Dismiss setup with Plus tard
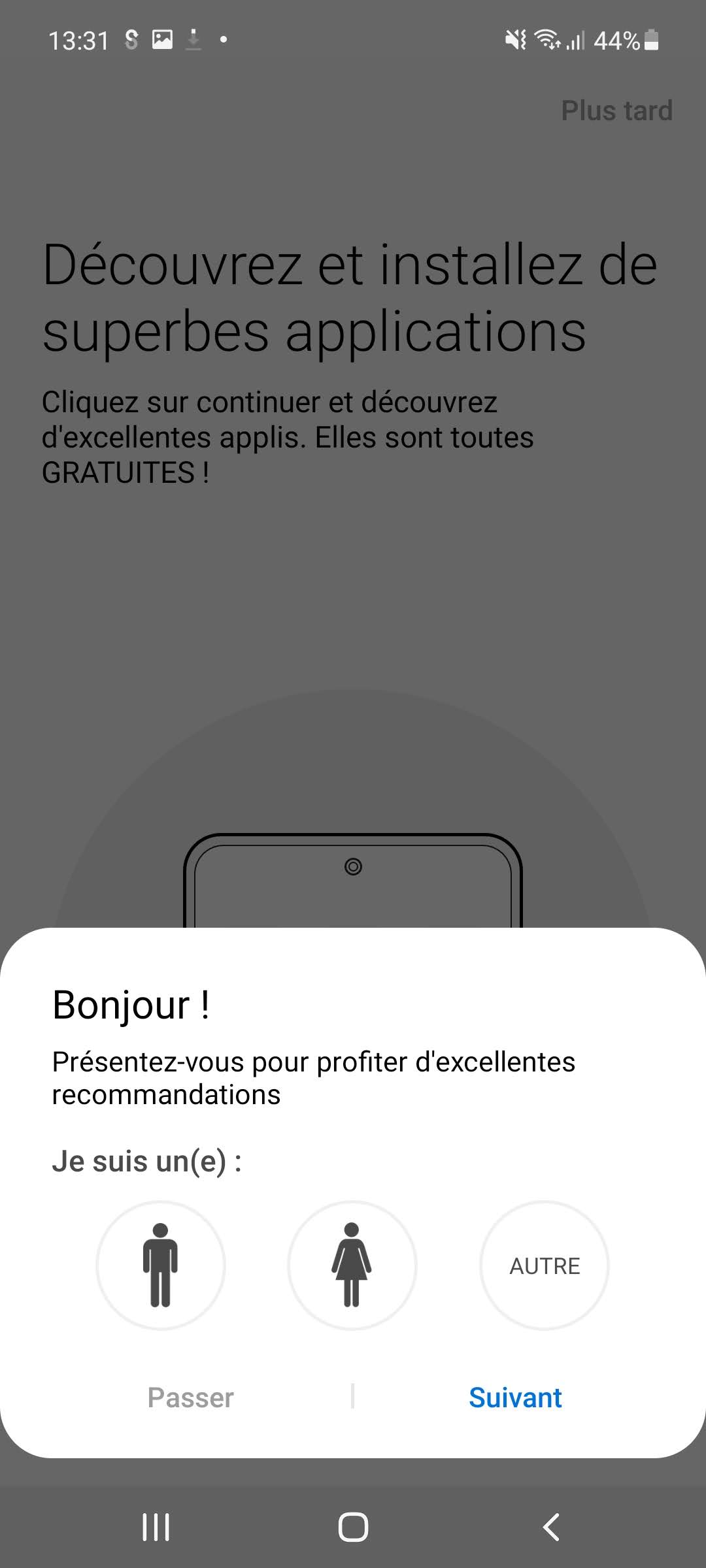The width and height of the screenshot is (706, 1568). 616,110
